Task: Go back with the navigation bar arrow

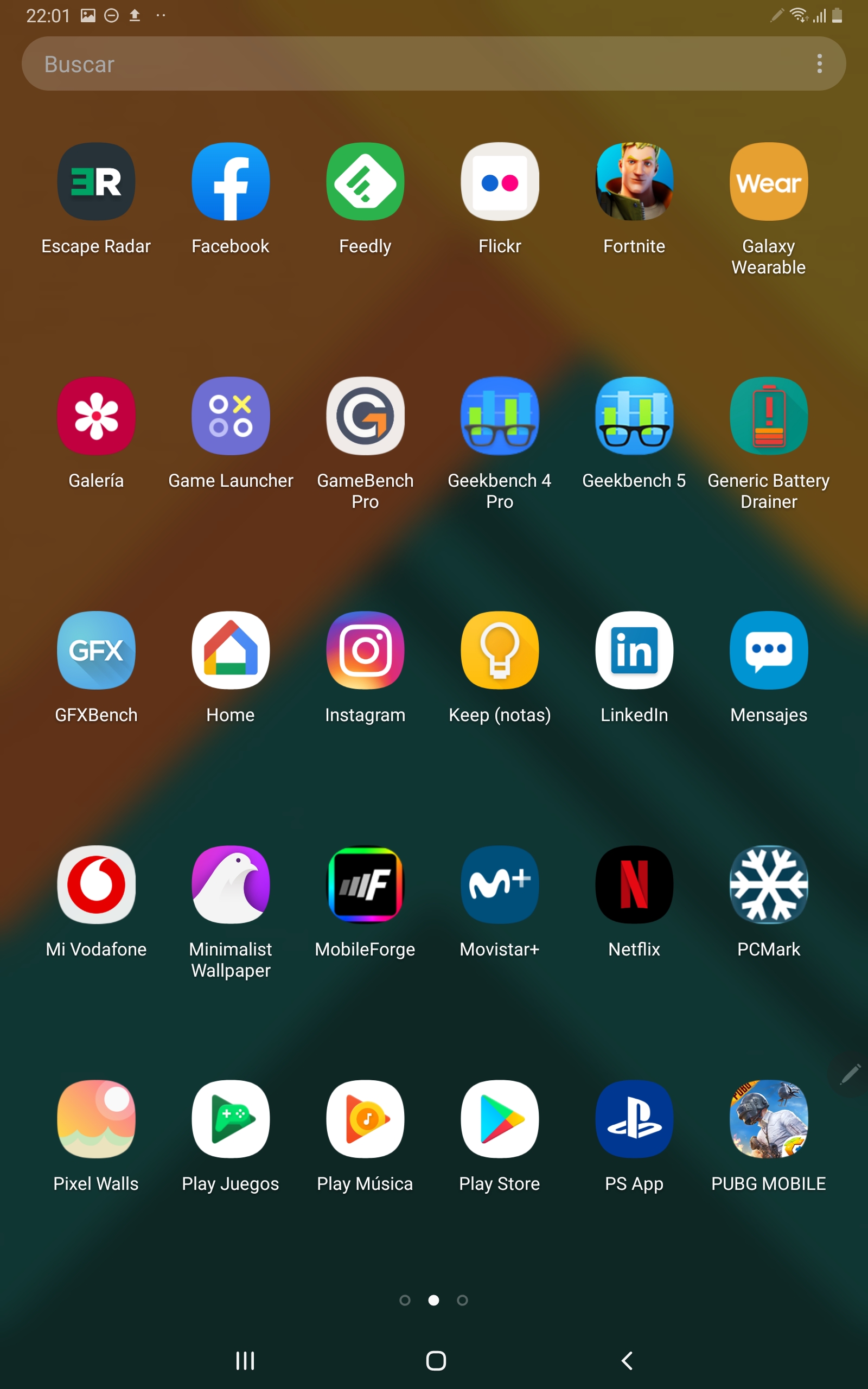Action: click(627, 1360)
